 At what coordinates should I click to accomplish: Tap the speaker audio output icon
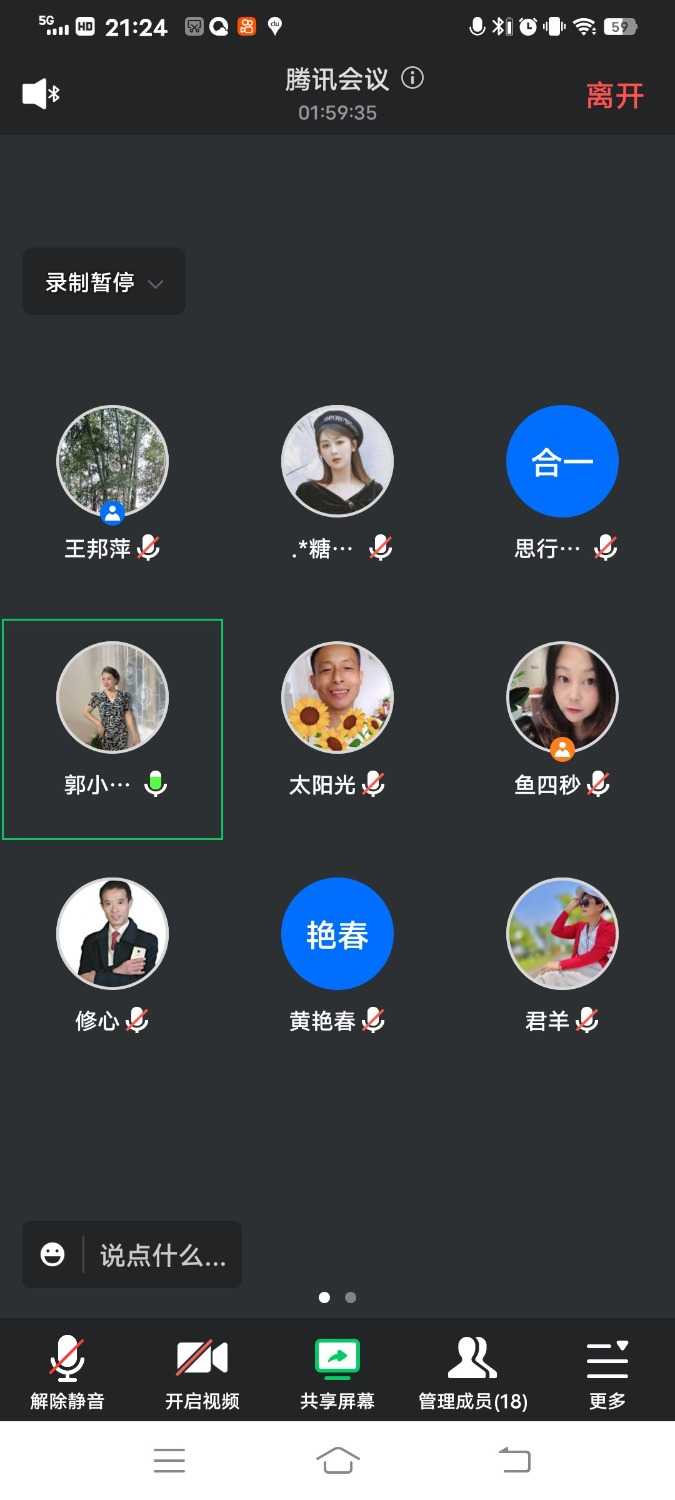[41, 94]
